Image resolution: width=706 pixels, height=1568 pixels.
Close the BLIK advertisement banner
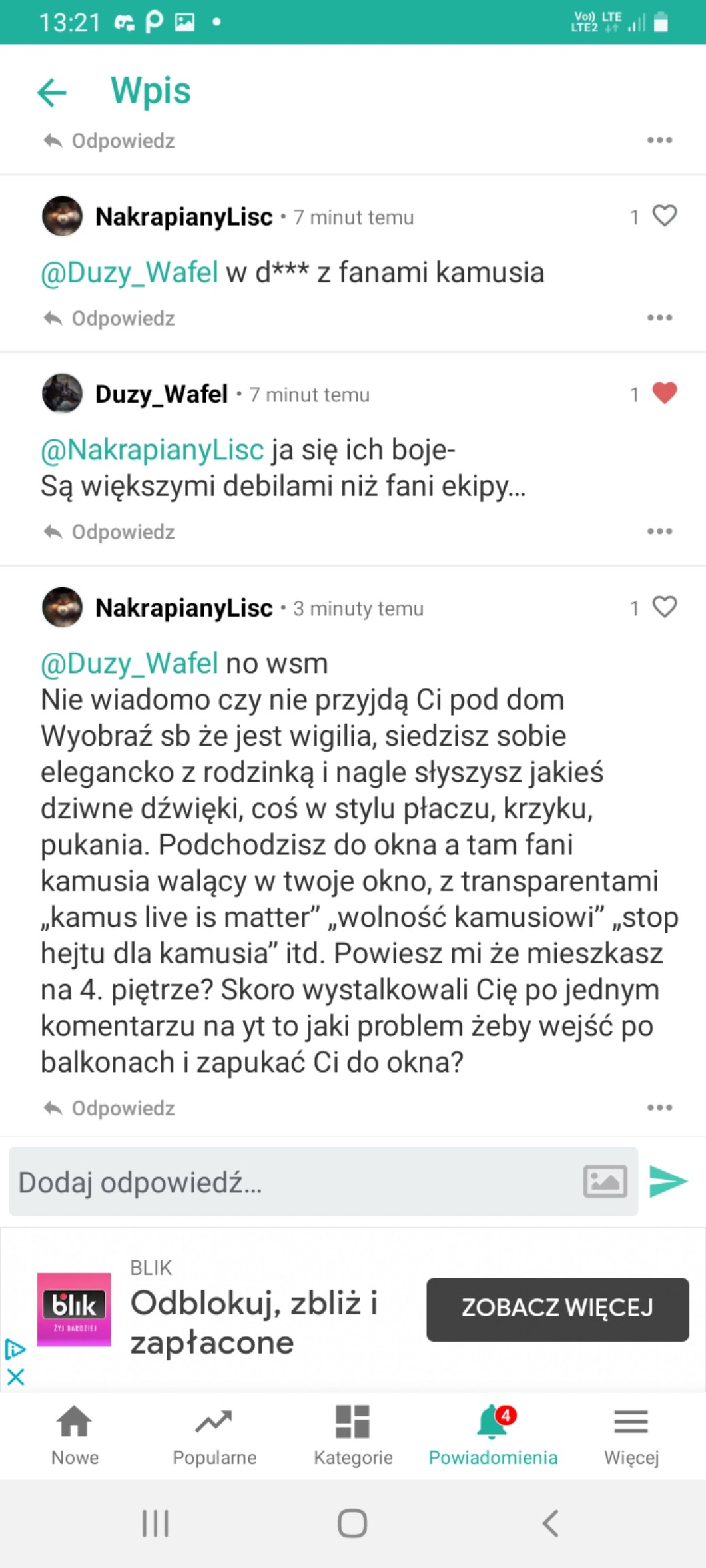click(15, 1376)
